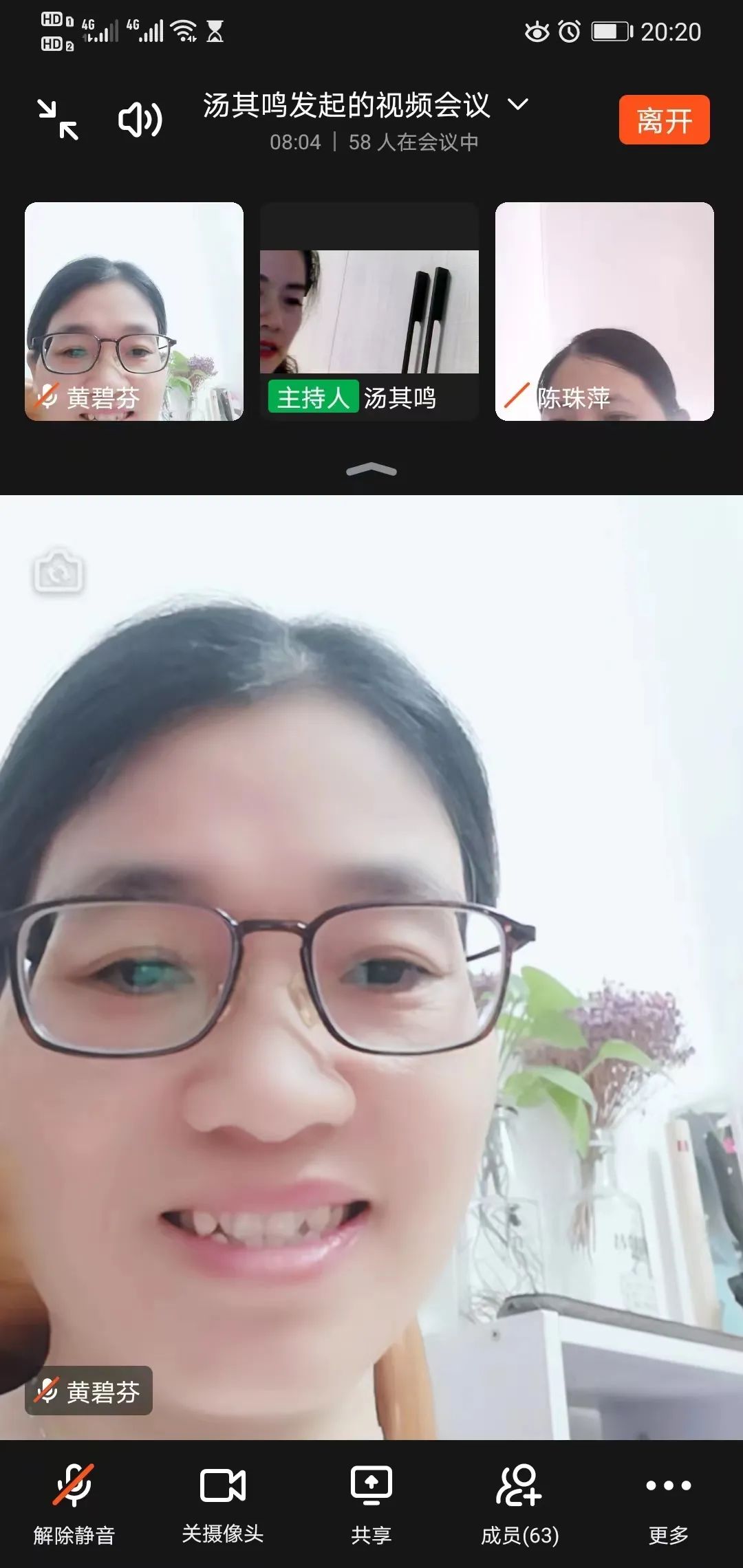Expand meeting title dropdown for details

[517, 105]
